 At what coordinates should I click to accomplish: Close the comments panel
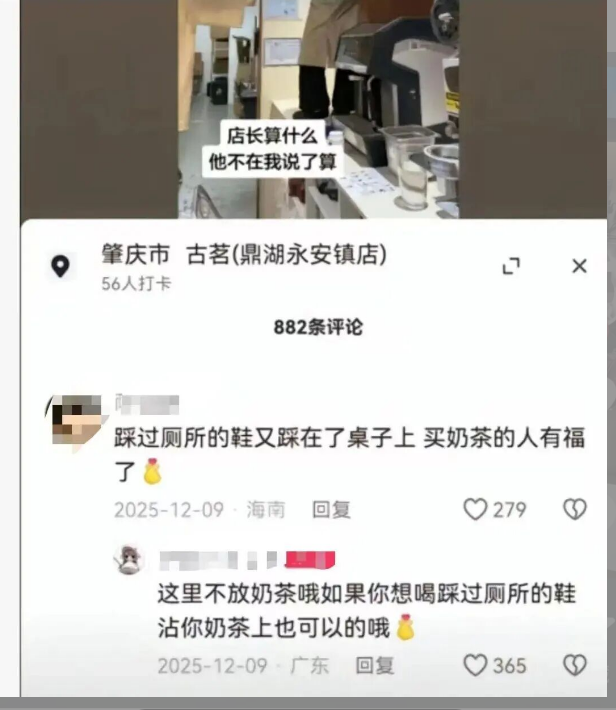coord(579,266)
